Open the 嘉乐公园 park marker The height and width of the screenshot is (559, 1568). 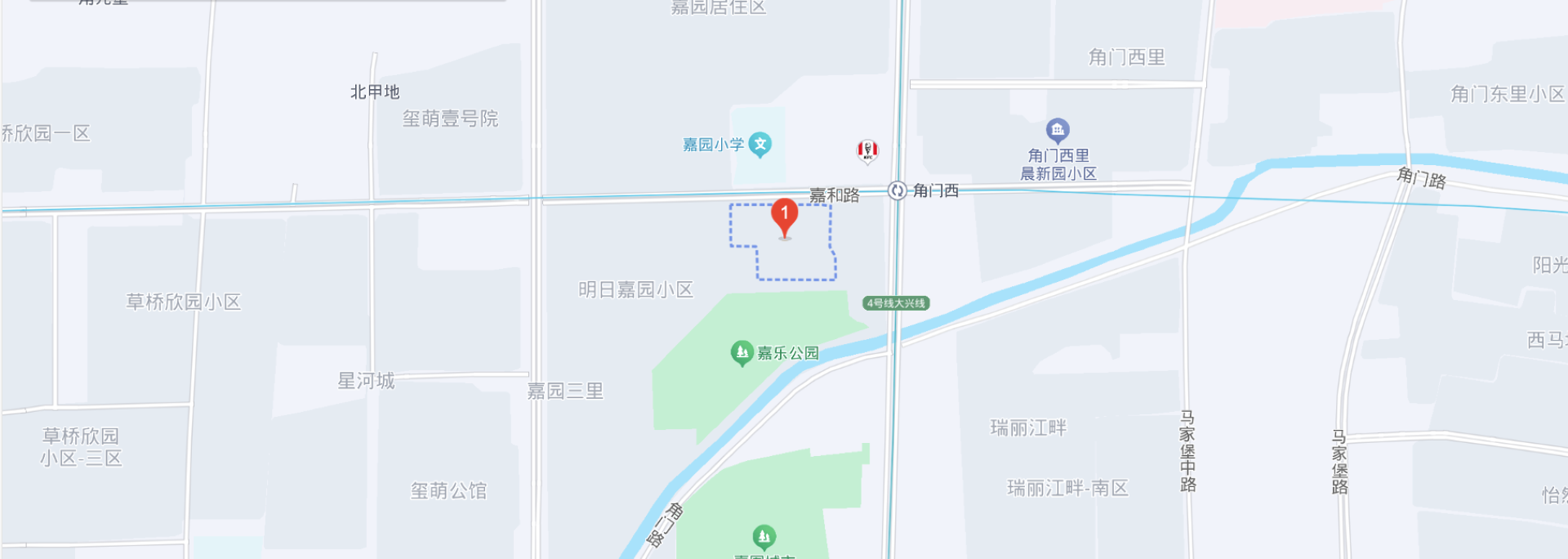(x=742, y=353)
